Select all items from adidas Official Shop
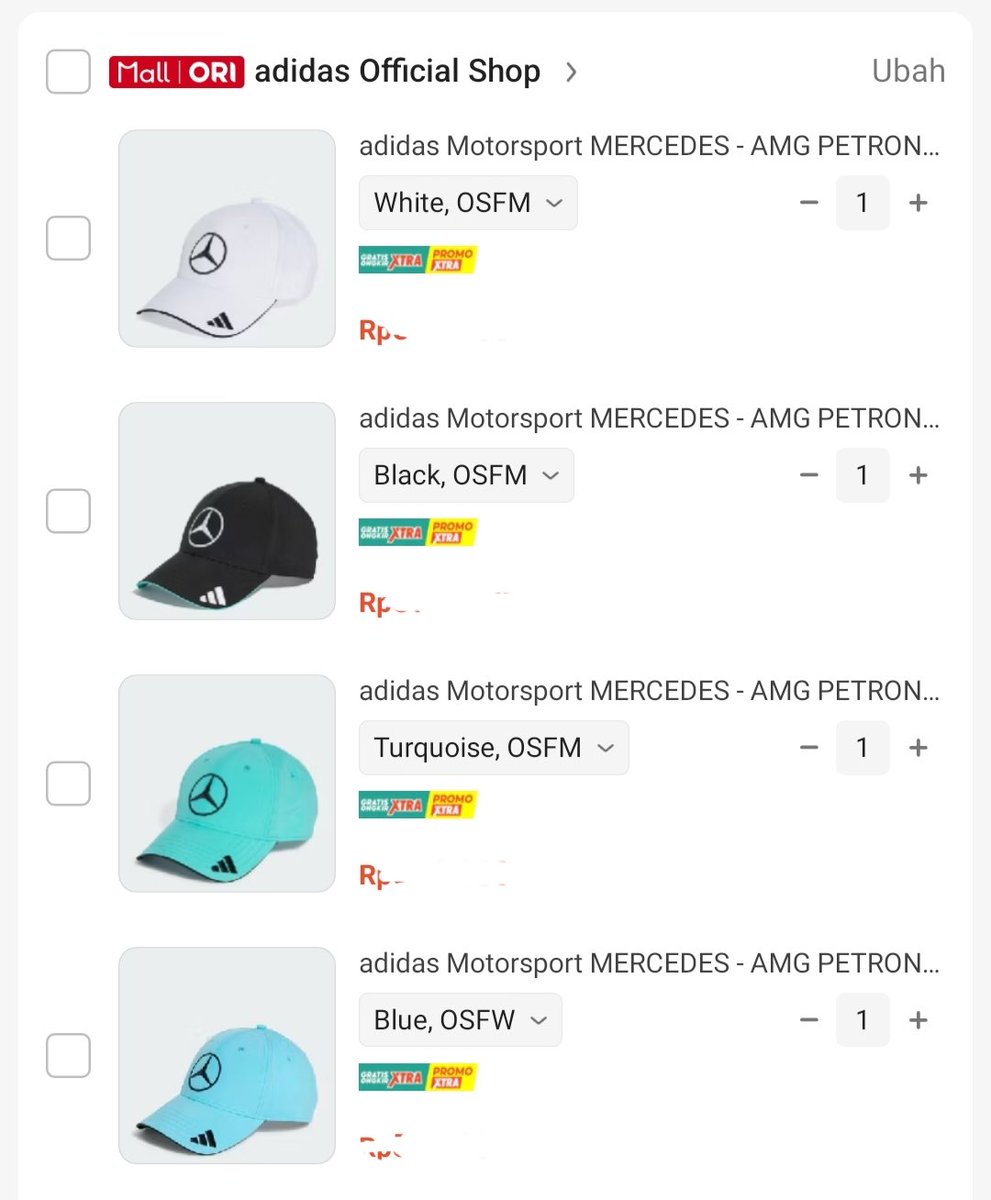The height and width of the screenshot is (1200, 991). (x=68, y=72)
